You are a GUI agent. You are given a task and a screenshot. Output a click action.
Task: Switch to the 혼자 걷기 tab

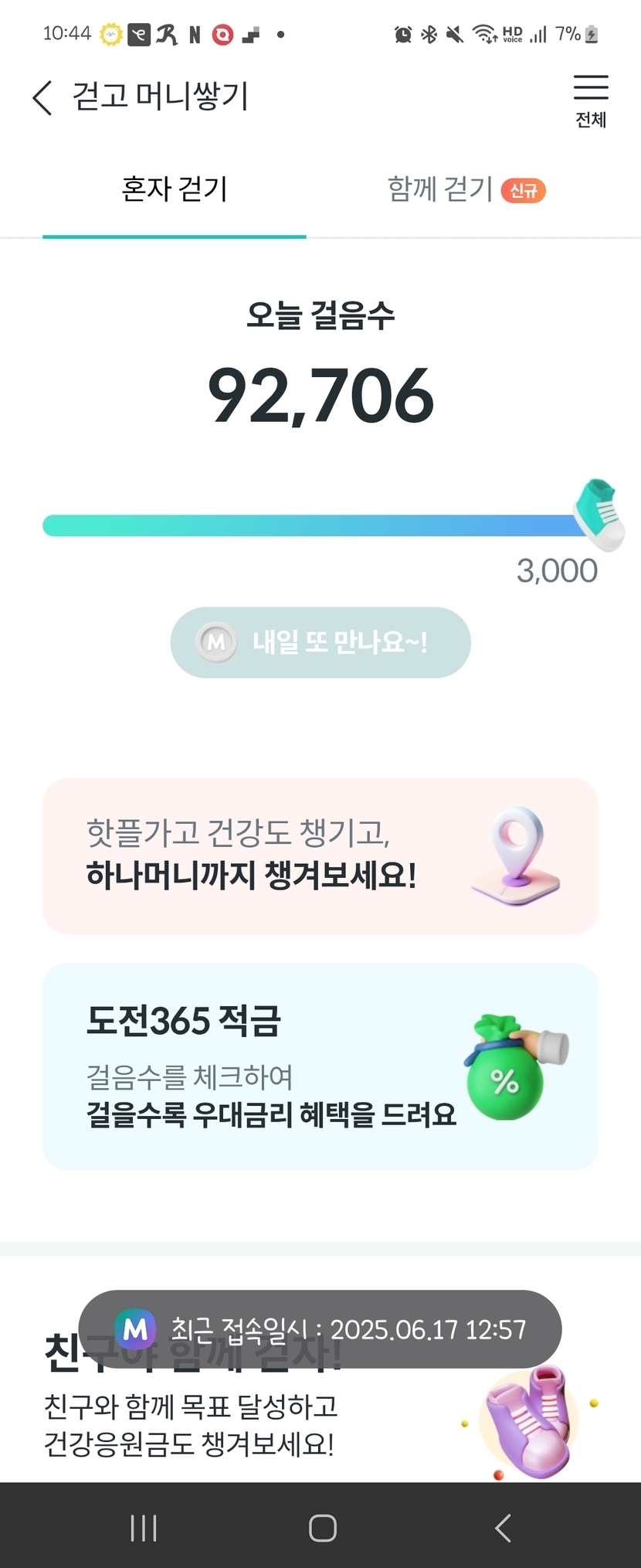click(175, 189)
